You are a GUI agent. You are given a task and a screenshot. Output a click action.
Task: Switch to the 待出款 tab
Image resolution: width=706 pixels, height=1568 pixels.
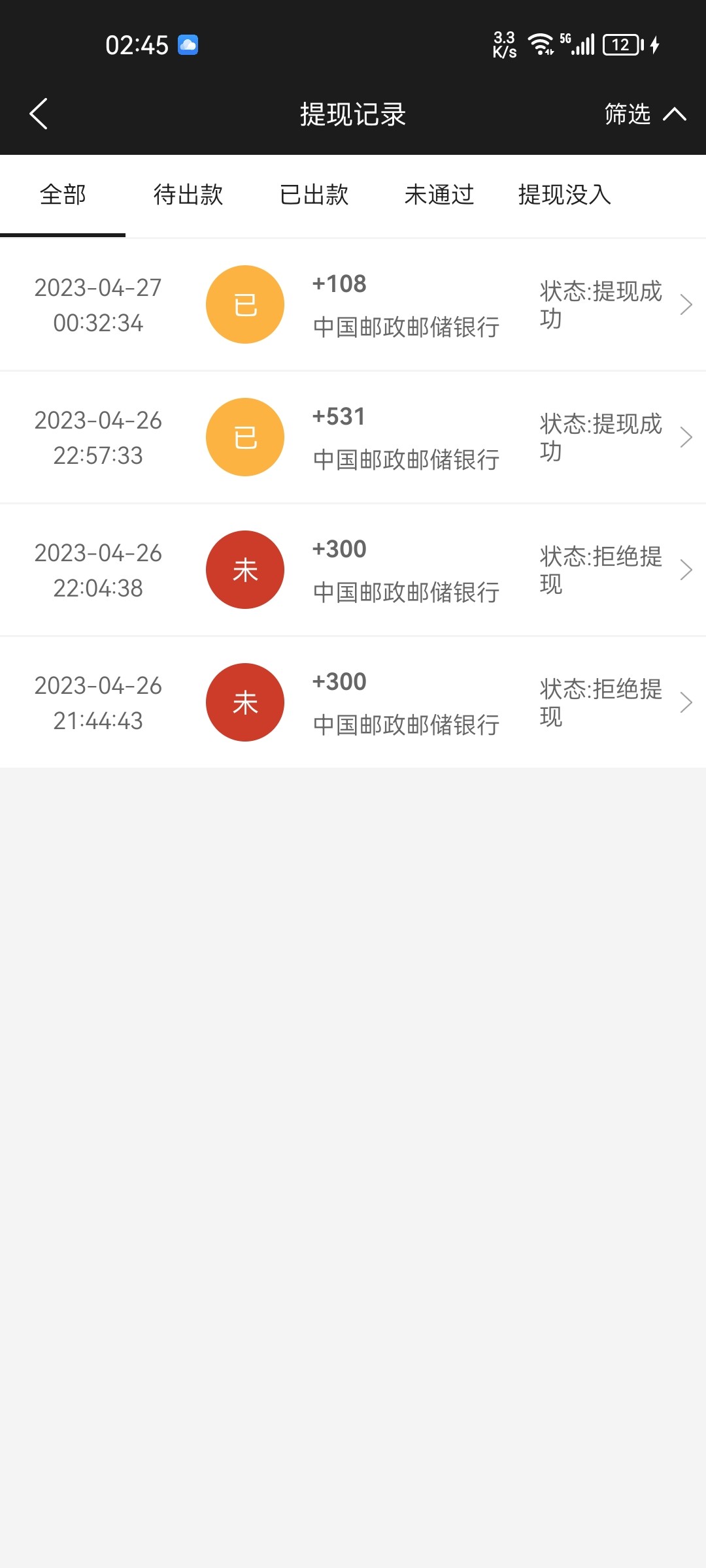pyautogui.click(x=188, y=195)
